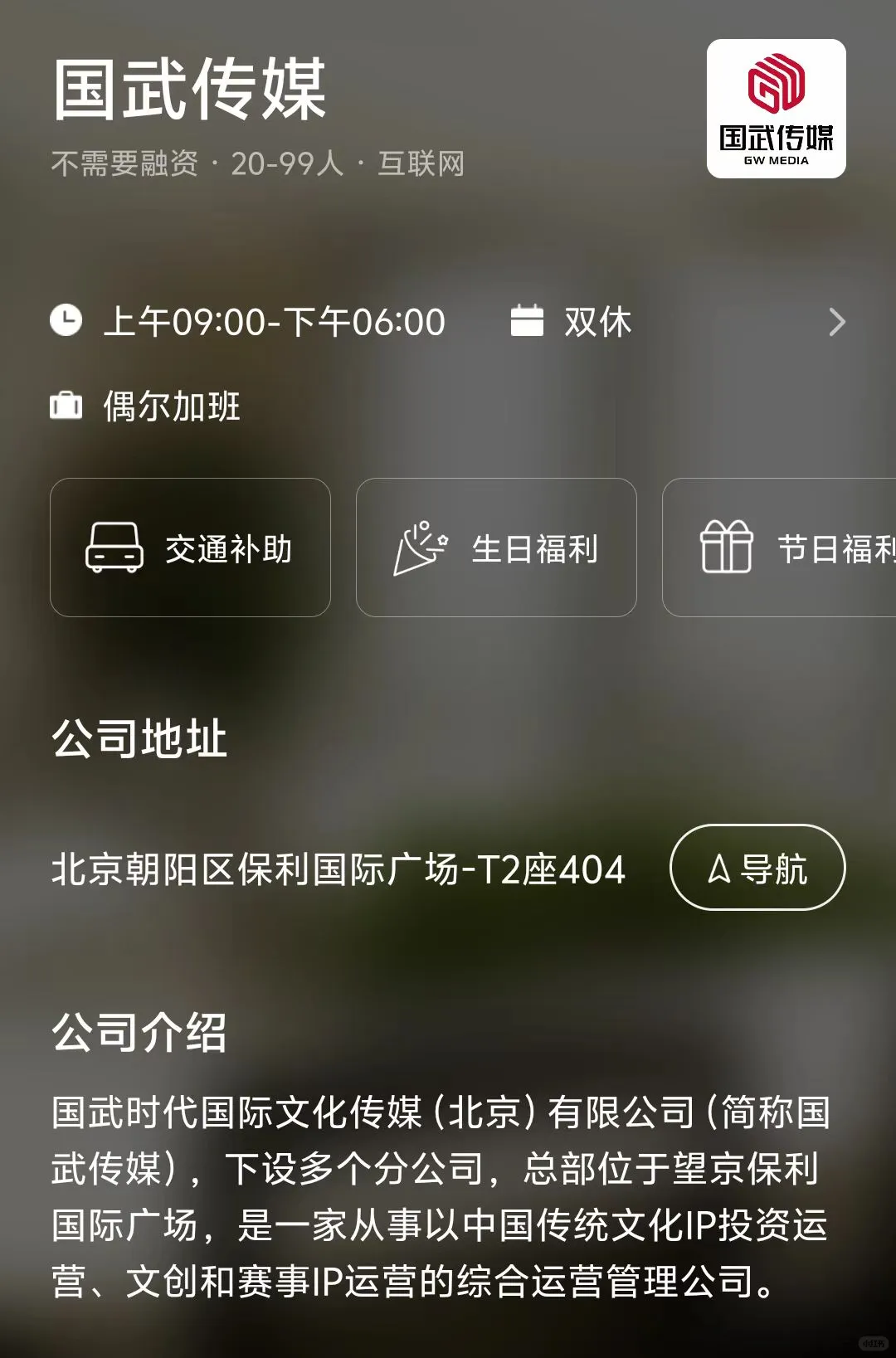Tap the 节日福利 benefit chip
Screen dimensions: 896x1358
coord(779,548)
